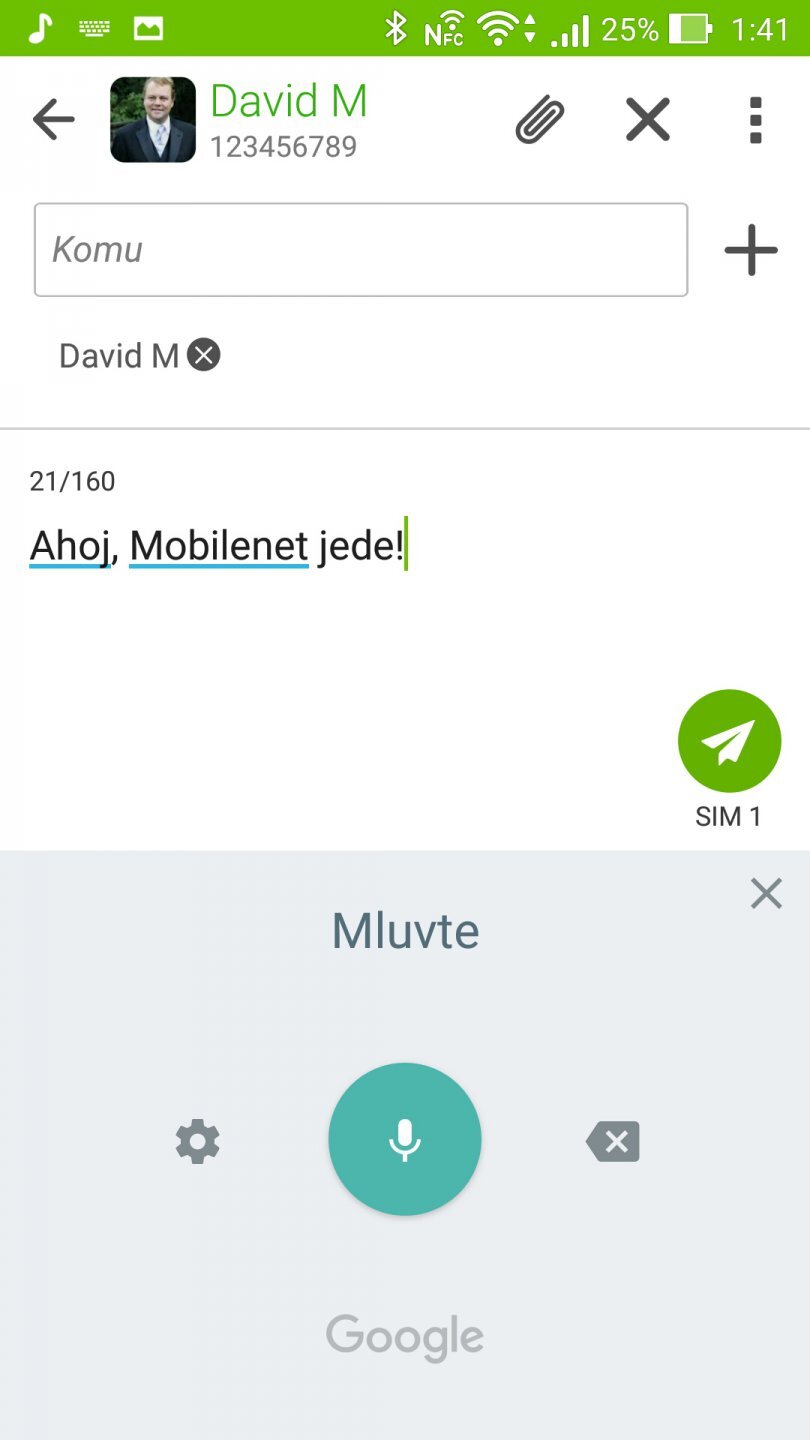This screenshot has width=810, height=1440.
Task: Open voice input settings gear
Action: click(198, 1141)
